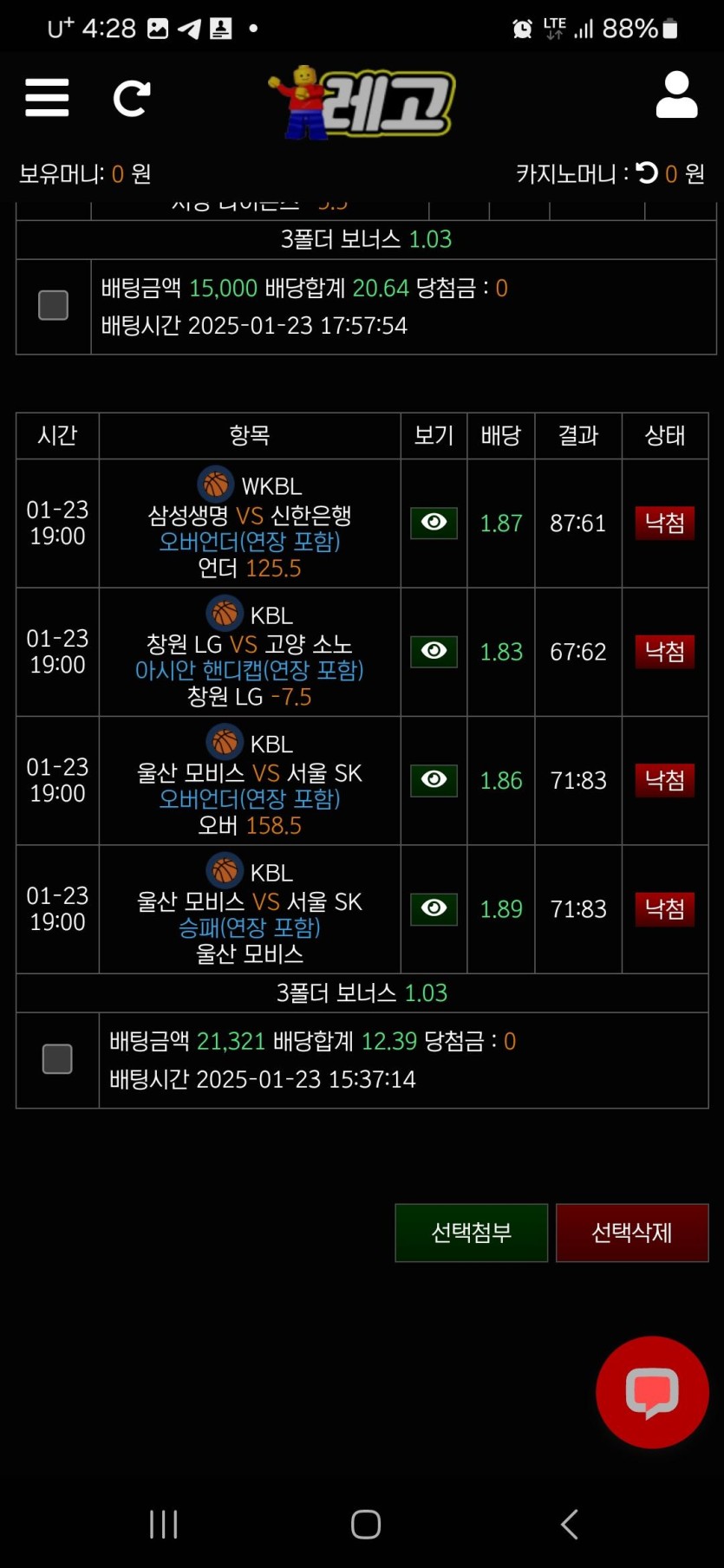Open the live chat support bubble
The width and height of the screenshot is (724, 1568).
coord(652,1392)
